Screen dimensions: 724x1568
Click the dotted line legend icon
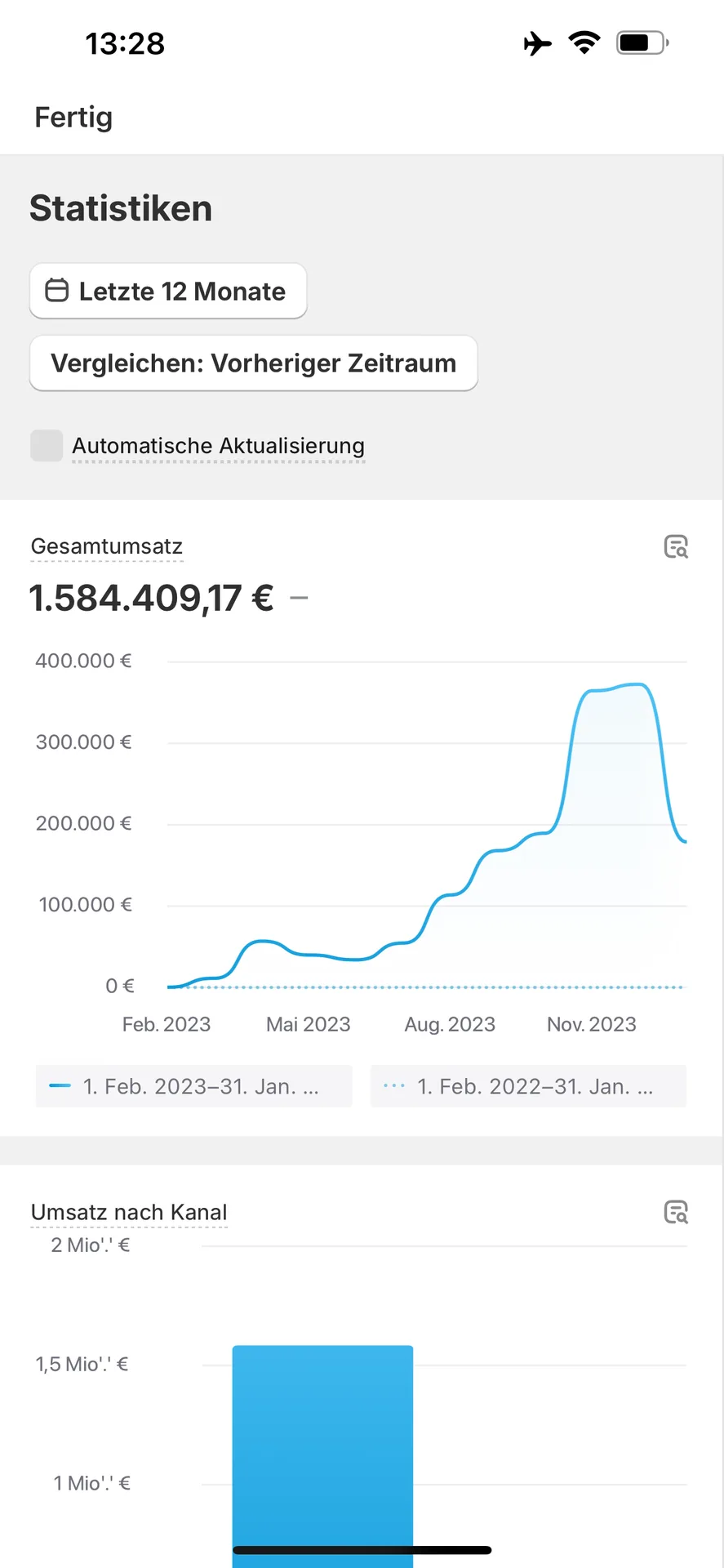pos(394,1085)
